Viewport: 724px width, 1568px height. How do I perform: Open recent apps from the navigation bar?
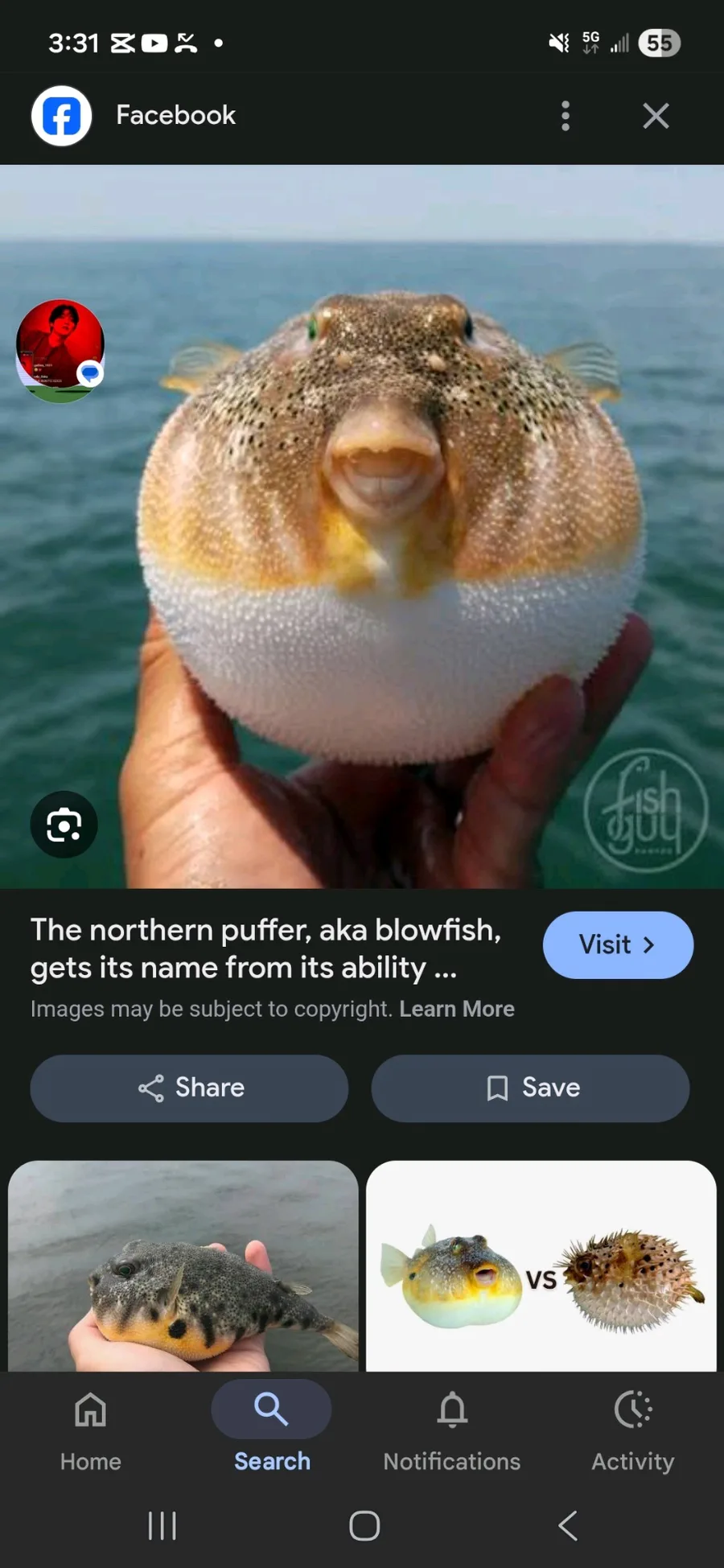162,1525
